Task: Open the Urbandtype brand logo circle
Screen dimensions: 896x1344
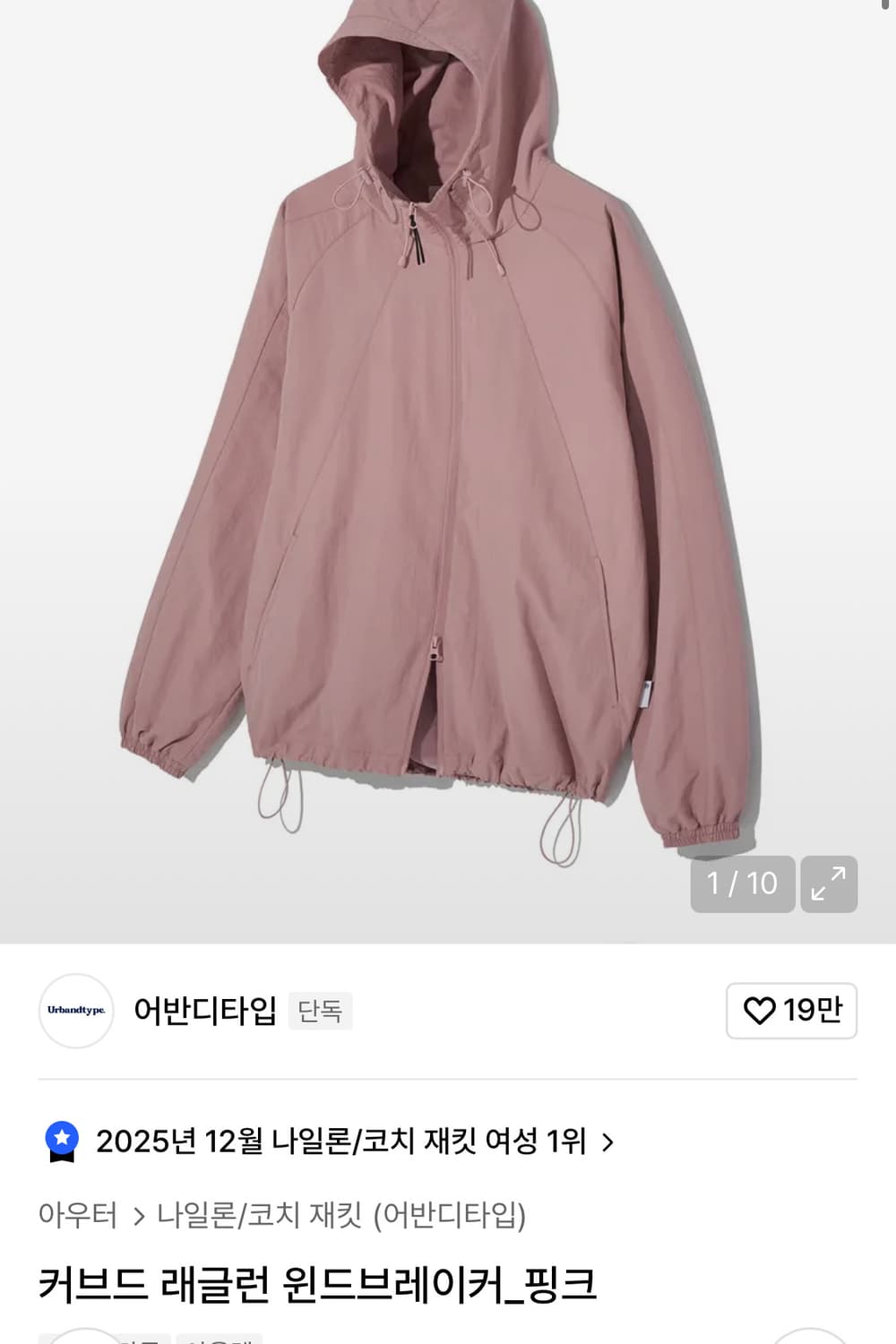Action: click(76, 1012)
